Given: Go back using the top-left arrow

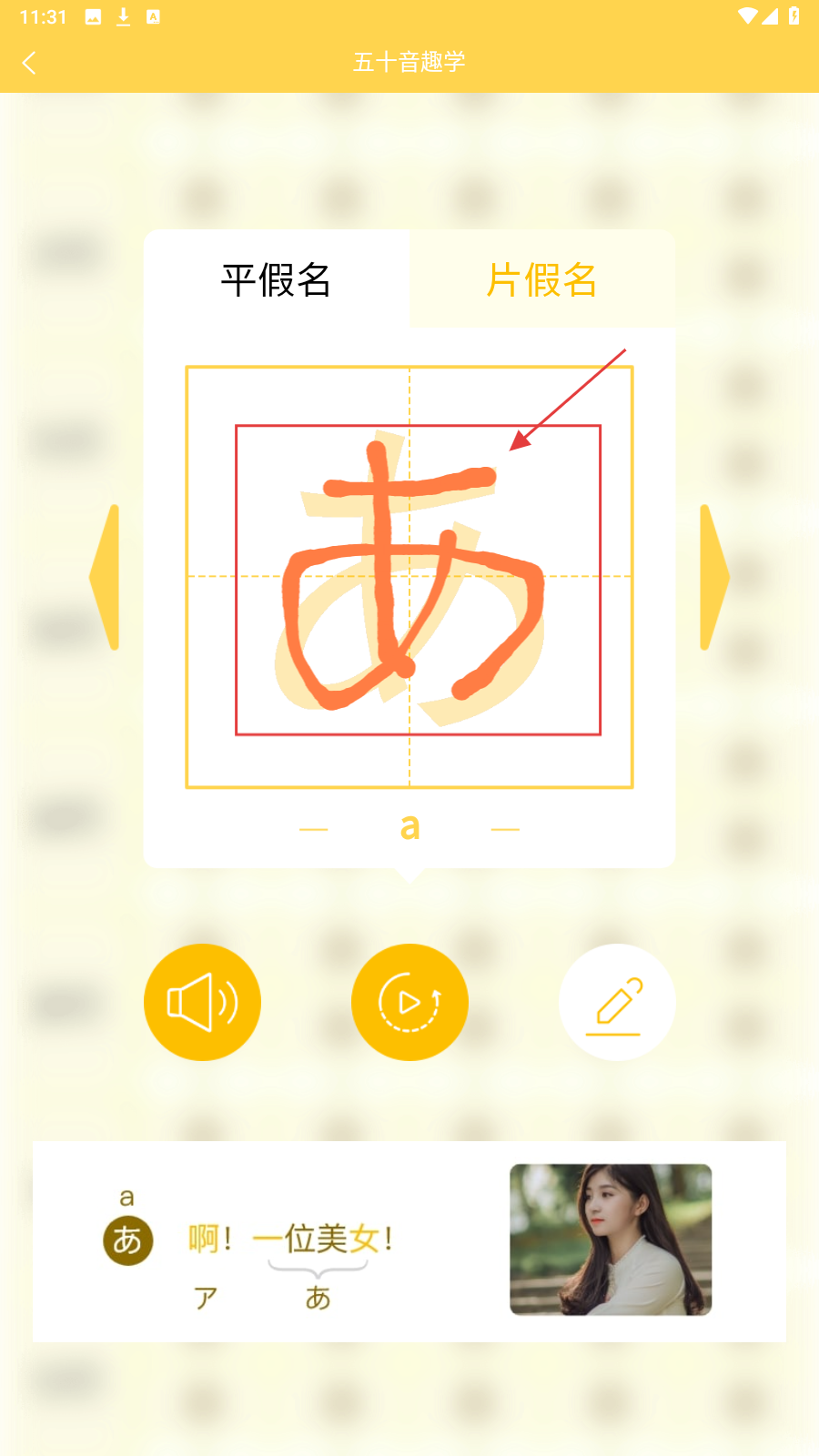Looking at the screenshot, I should (29, 63).
